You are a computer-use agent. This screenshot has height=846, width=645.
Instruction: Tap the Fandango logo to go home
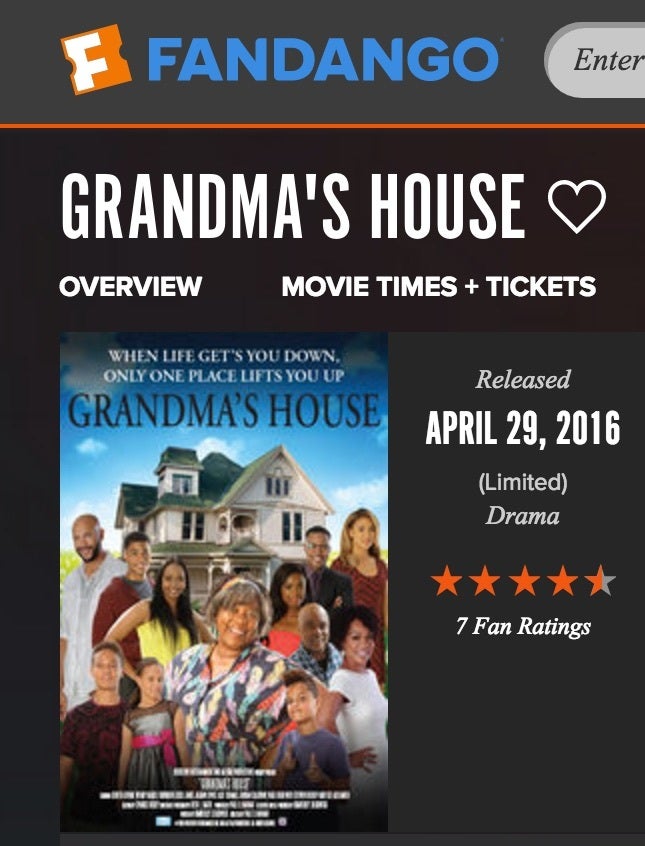coord(280,58)
